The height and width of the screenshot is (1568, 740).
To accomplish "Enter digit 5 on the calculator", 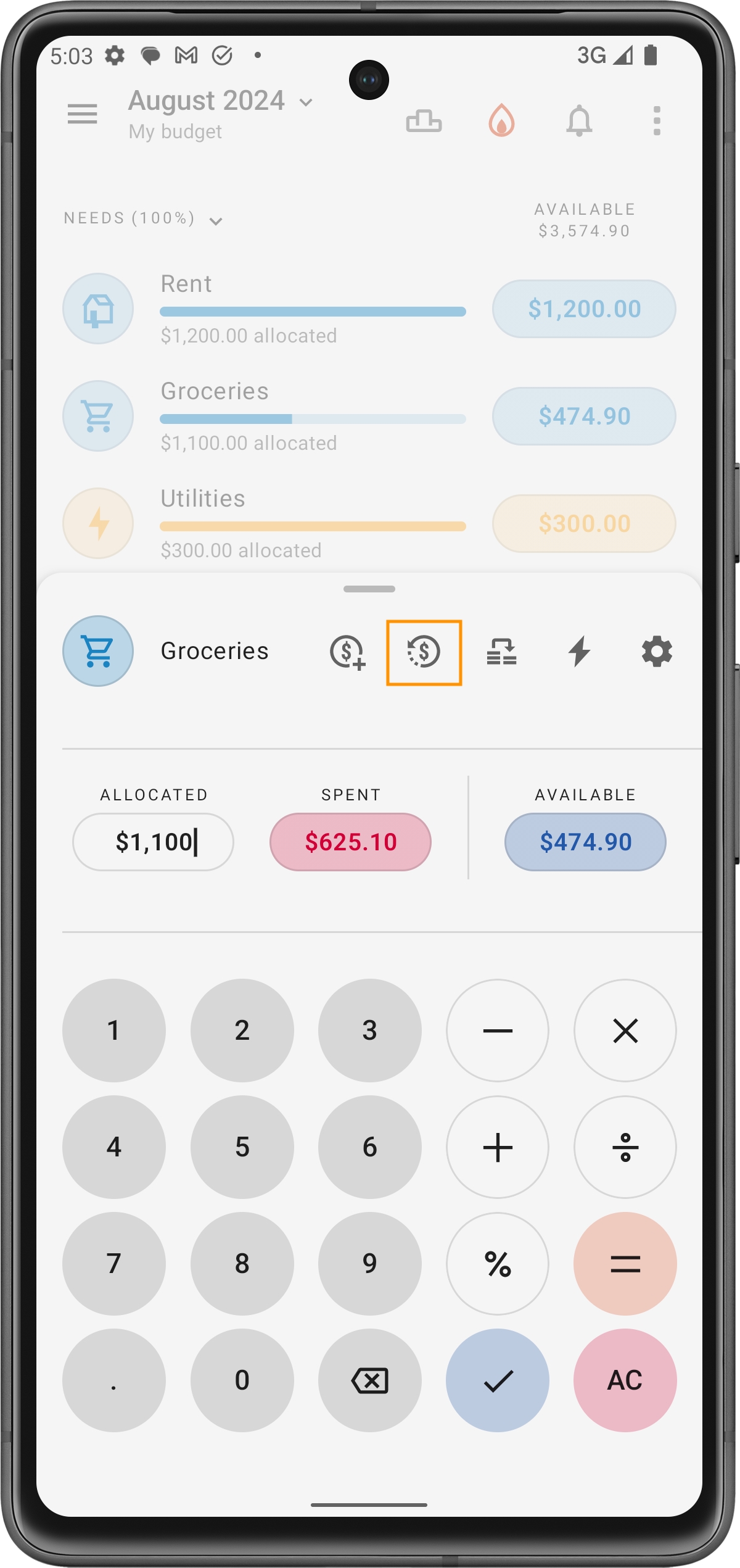I will (x=242, y=1147).
